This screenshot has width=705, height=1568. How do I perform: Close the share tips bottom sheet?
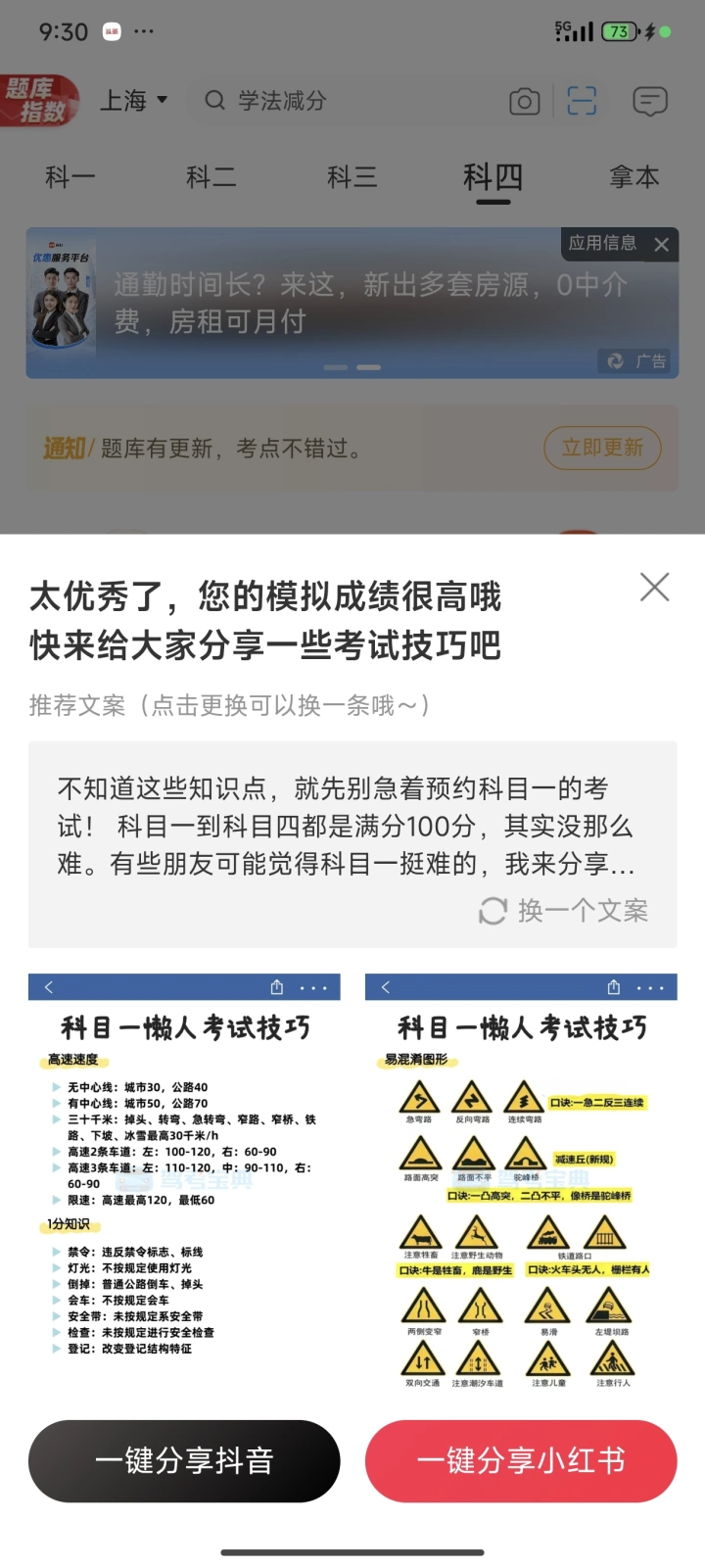tap(654, 587)
